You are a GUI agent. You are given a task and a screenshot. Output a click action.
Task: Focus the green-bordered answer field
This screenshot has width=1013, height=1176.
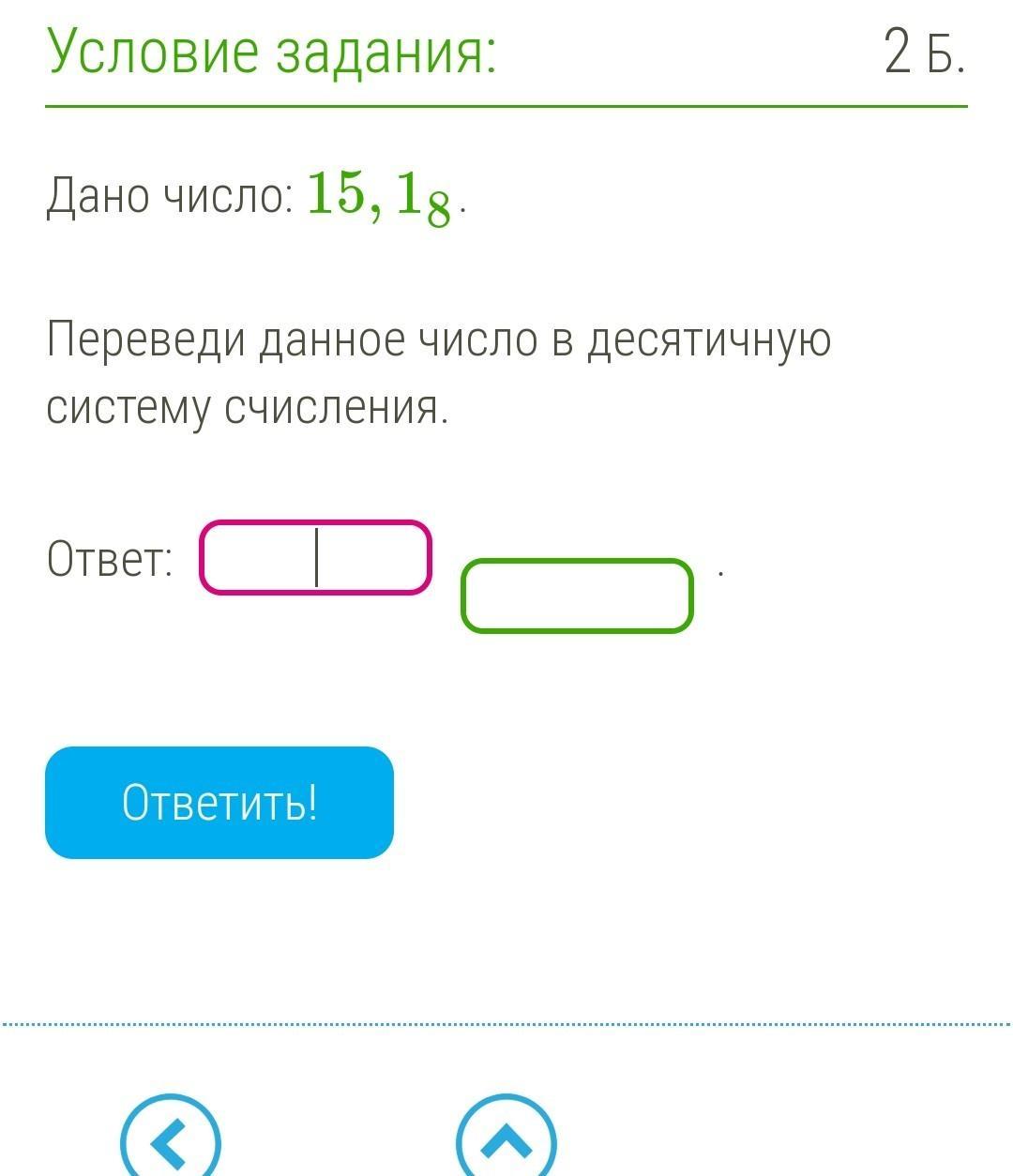click(577, 596)
